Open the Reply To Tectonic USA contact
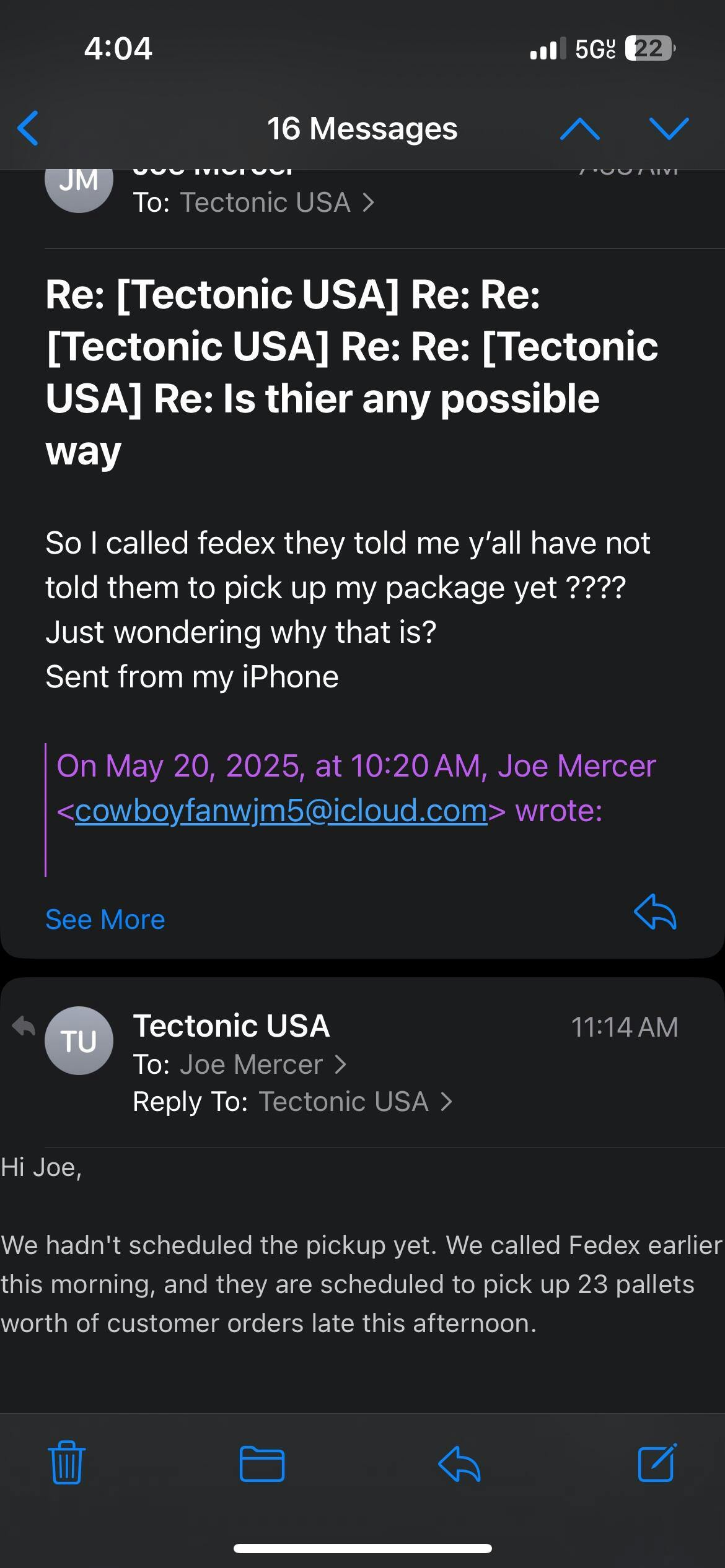725x1568 pixels. coord(356,1102)
